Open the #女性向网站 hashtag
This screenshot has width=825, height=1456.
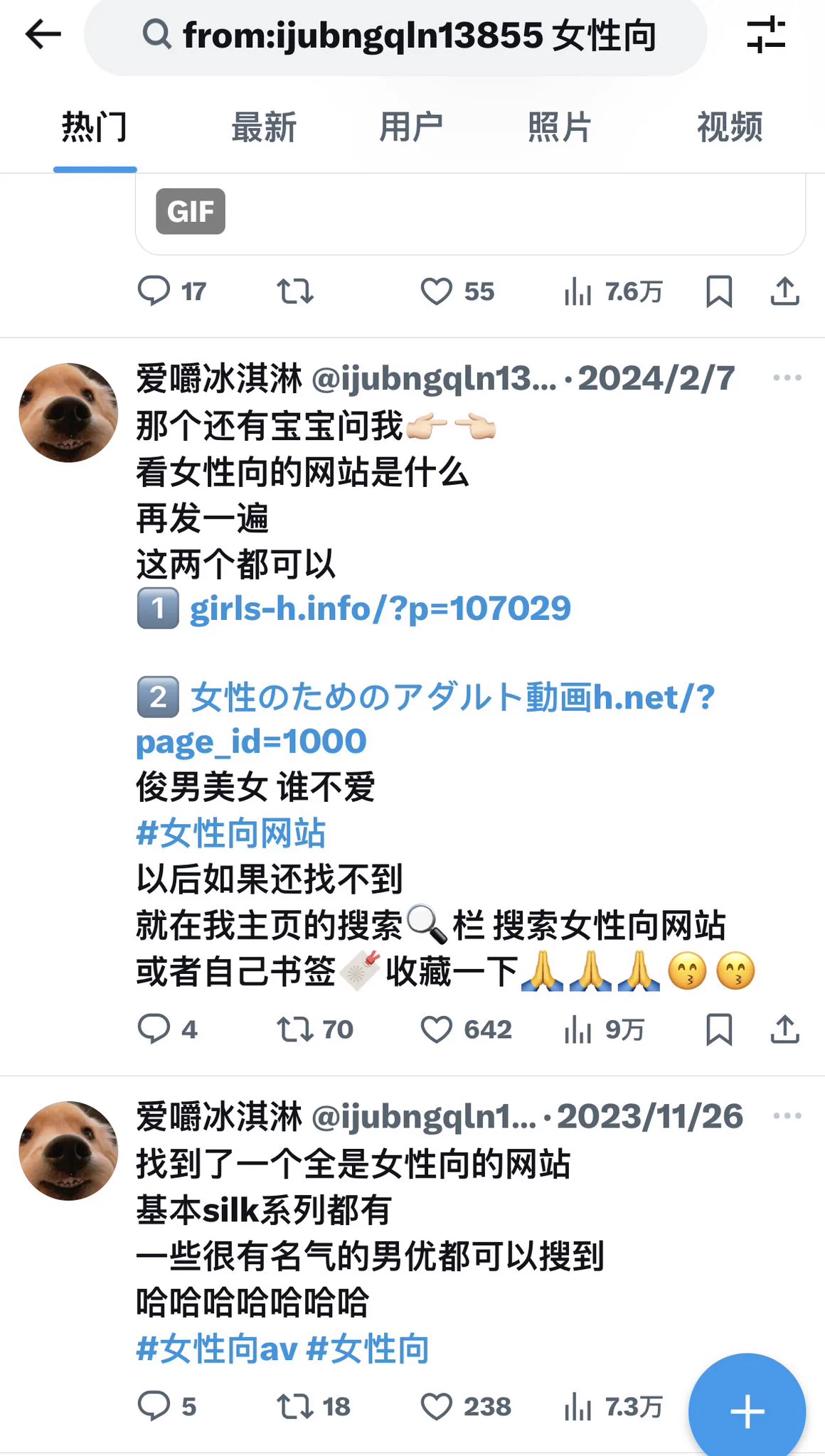click(230, 833)
